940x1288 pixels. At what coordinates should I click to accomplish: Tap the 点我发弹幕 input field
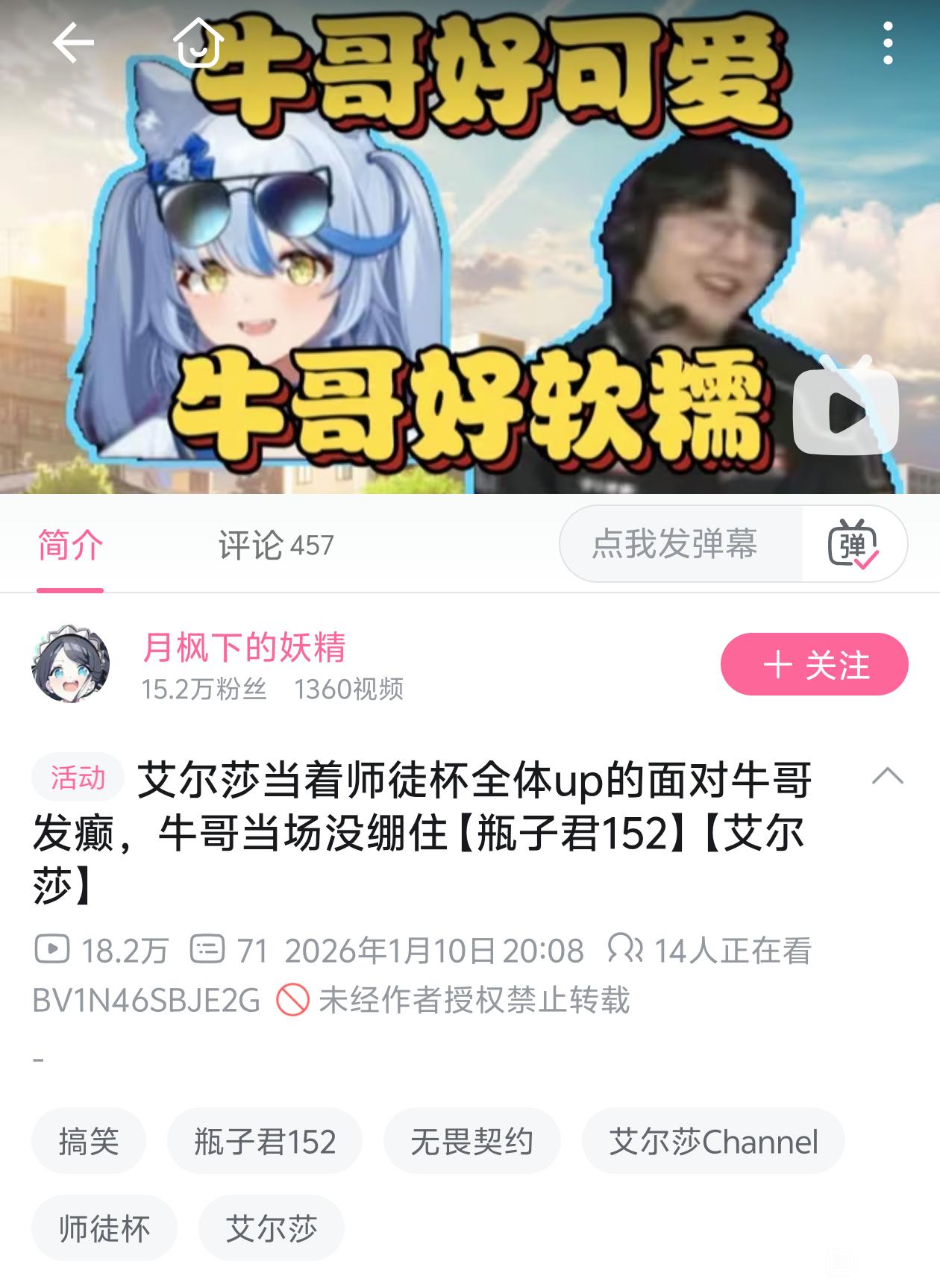point(674,544)
